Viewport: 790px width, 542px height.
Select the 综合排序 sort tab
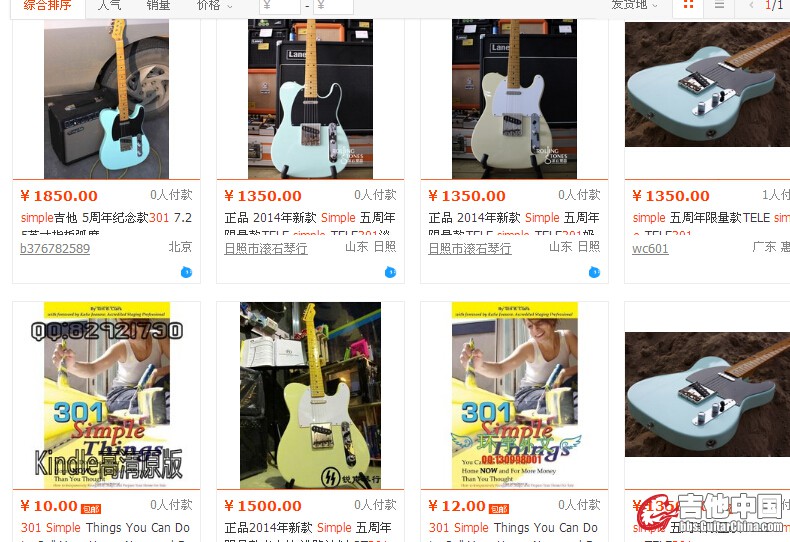click(47, 5)
